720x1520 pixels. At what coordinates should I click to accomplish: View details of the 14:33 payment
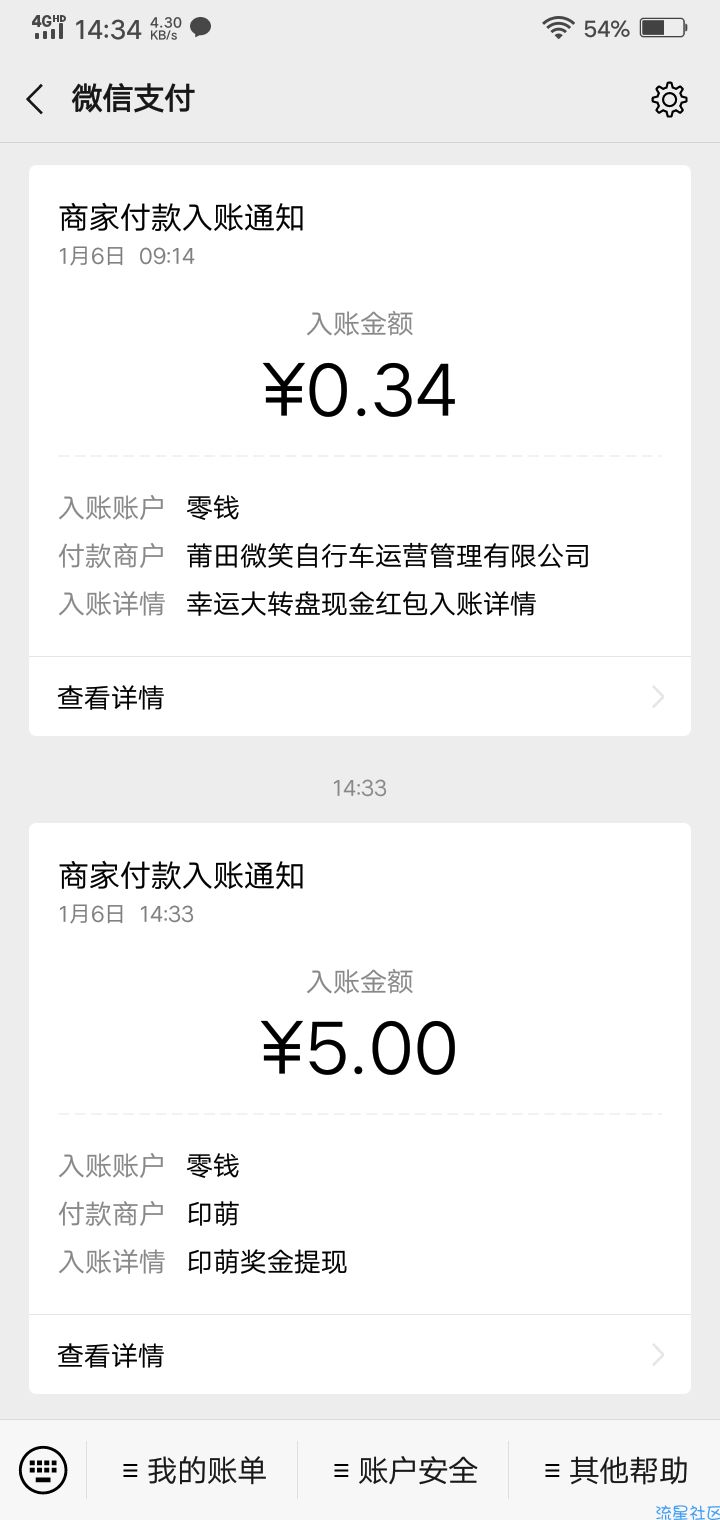click(x=360, y=1355)
